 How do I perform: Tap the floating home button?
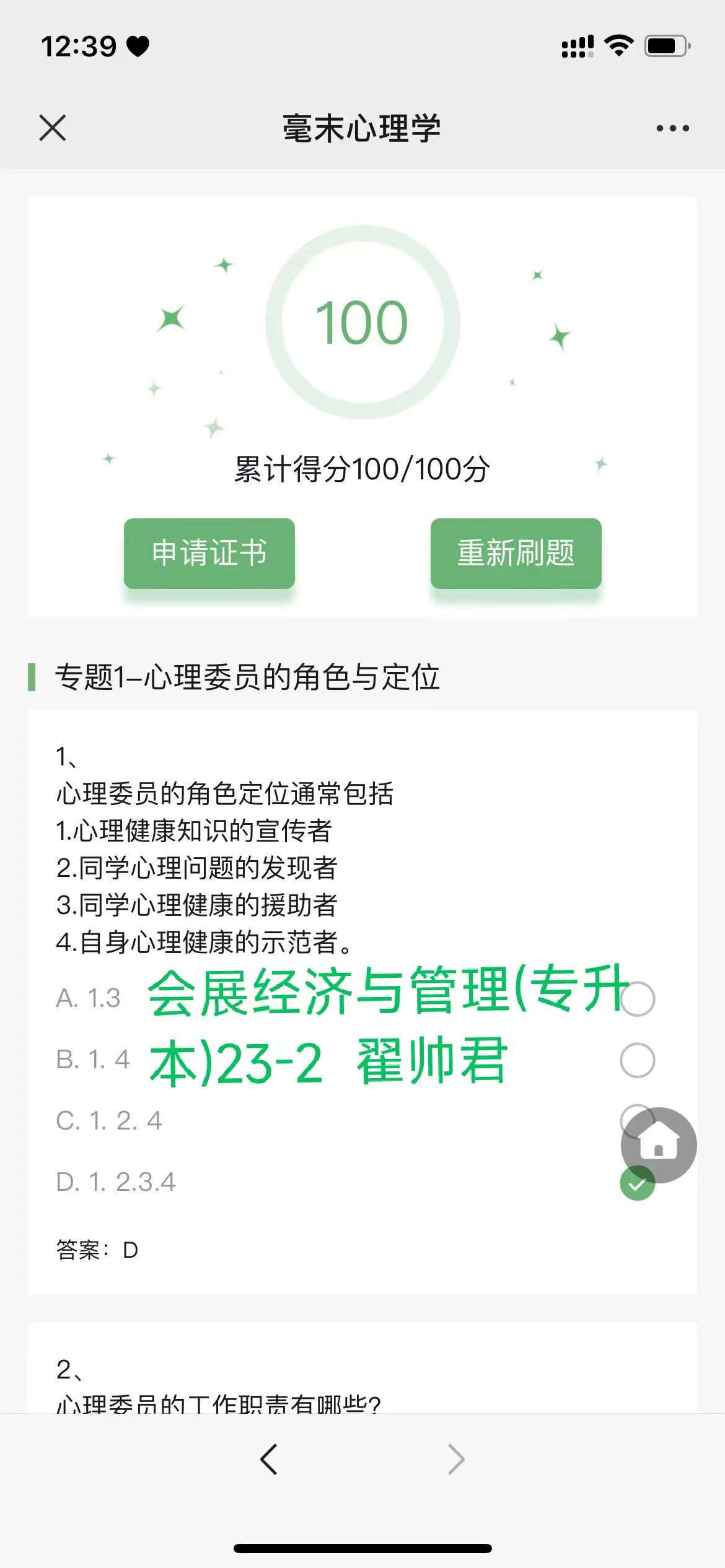659,1144
